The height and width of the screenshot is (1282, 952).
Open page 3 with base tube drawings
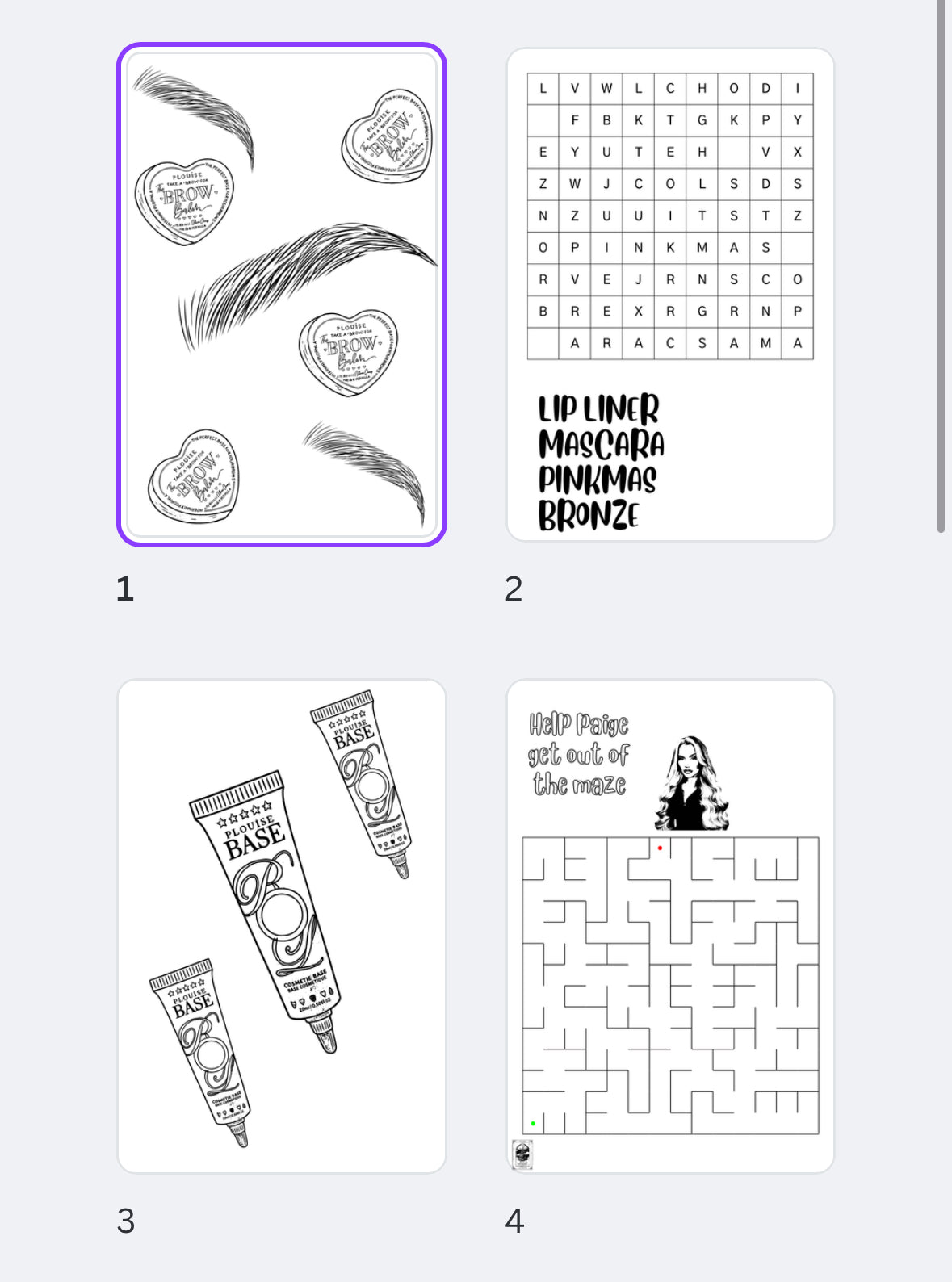pyautogui.click(x=282, y=926)
